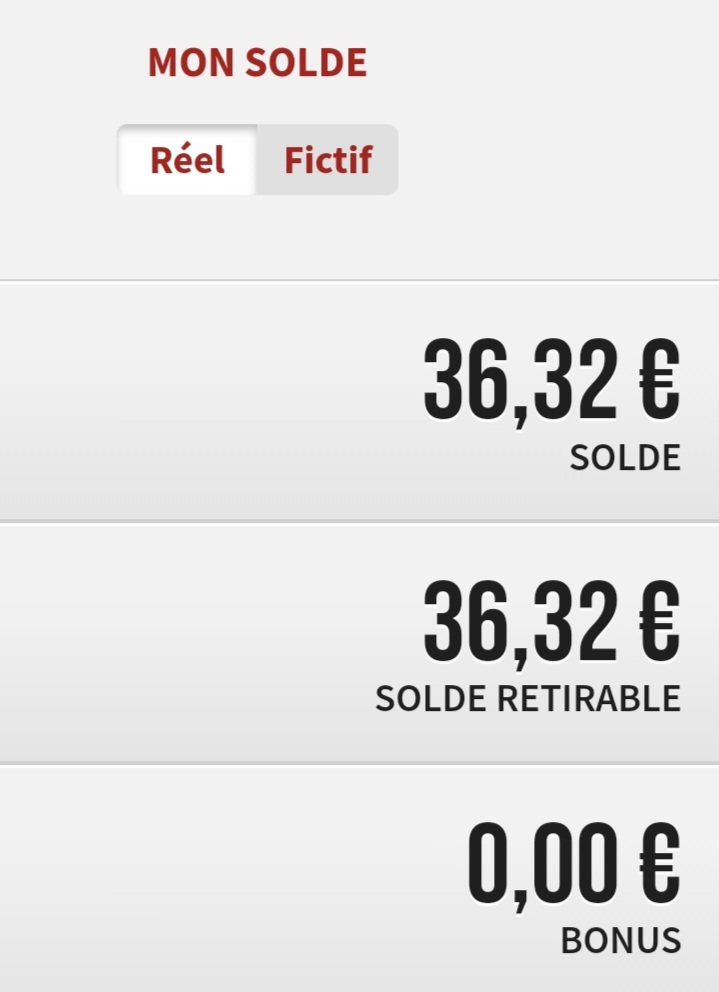Screen dimensions: 719x992
Task: Switch to the Fictif balance tab
Action: point(327,160)
